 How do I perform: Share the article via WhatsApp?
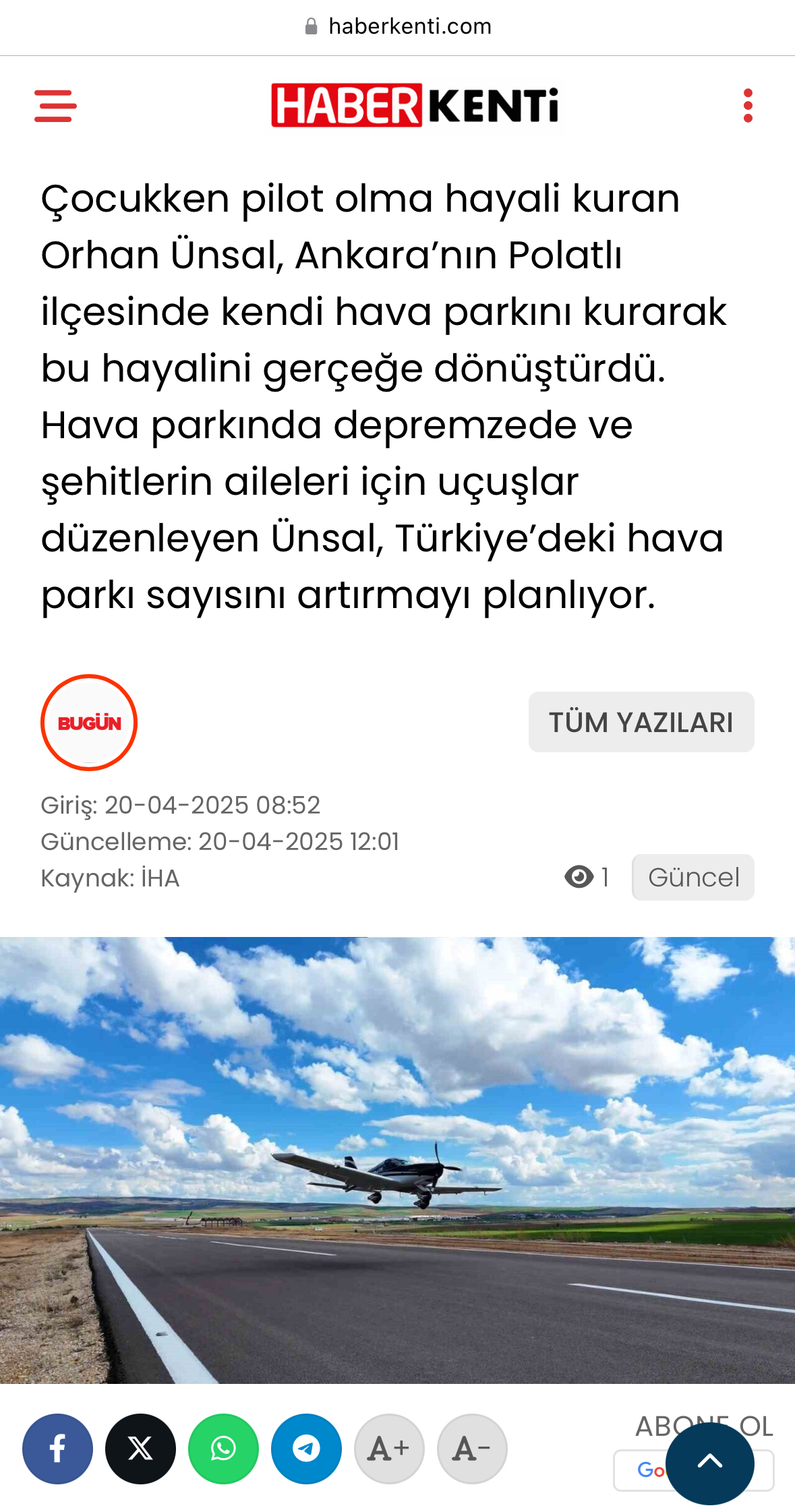(223, 1449)
